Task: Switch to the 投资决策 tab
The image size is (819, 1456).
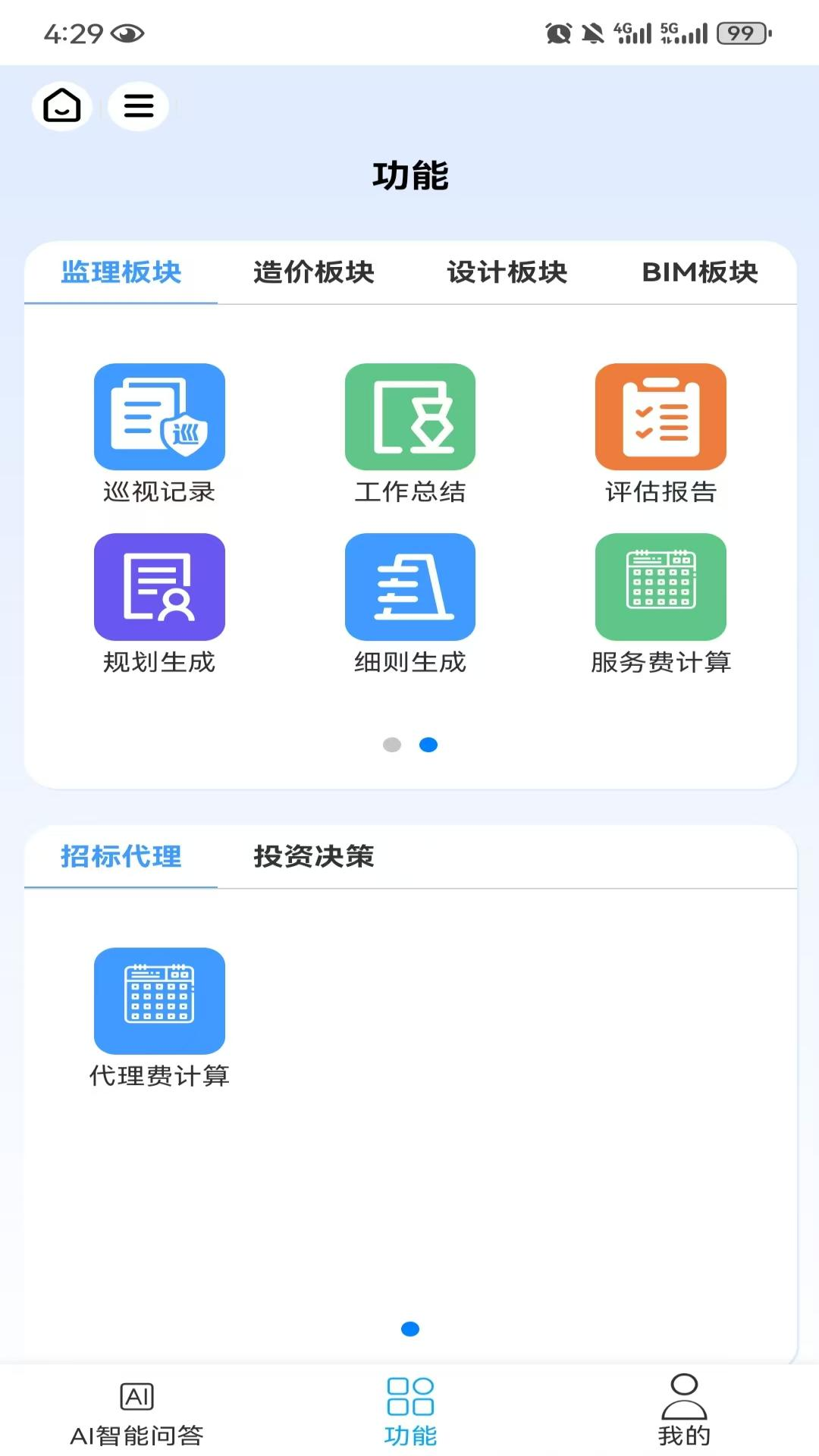Action: 314,857
